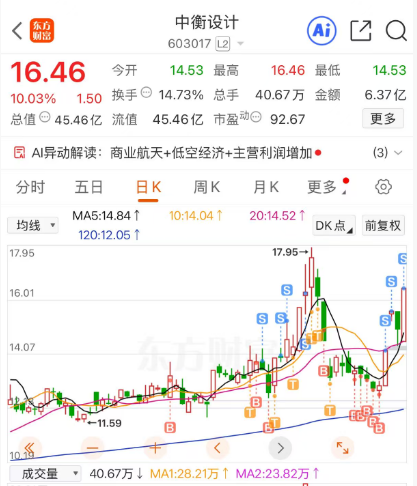Share this stock page
Screen dimensions: 417x486
coord(361,31)
